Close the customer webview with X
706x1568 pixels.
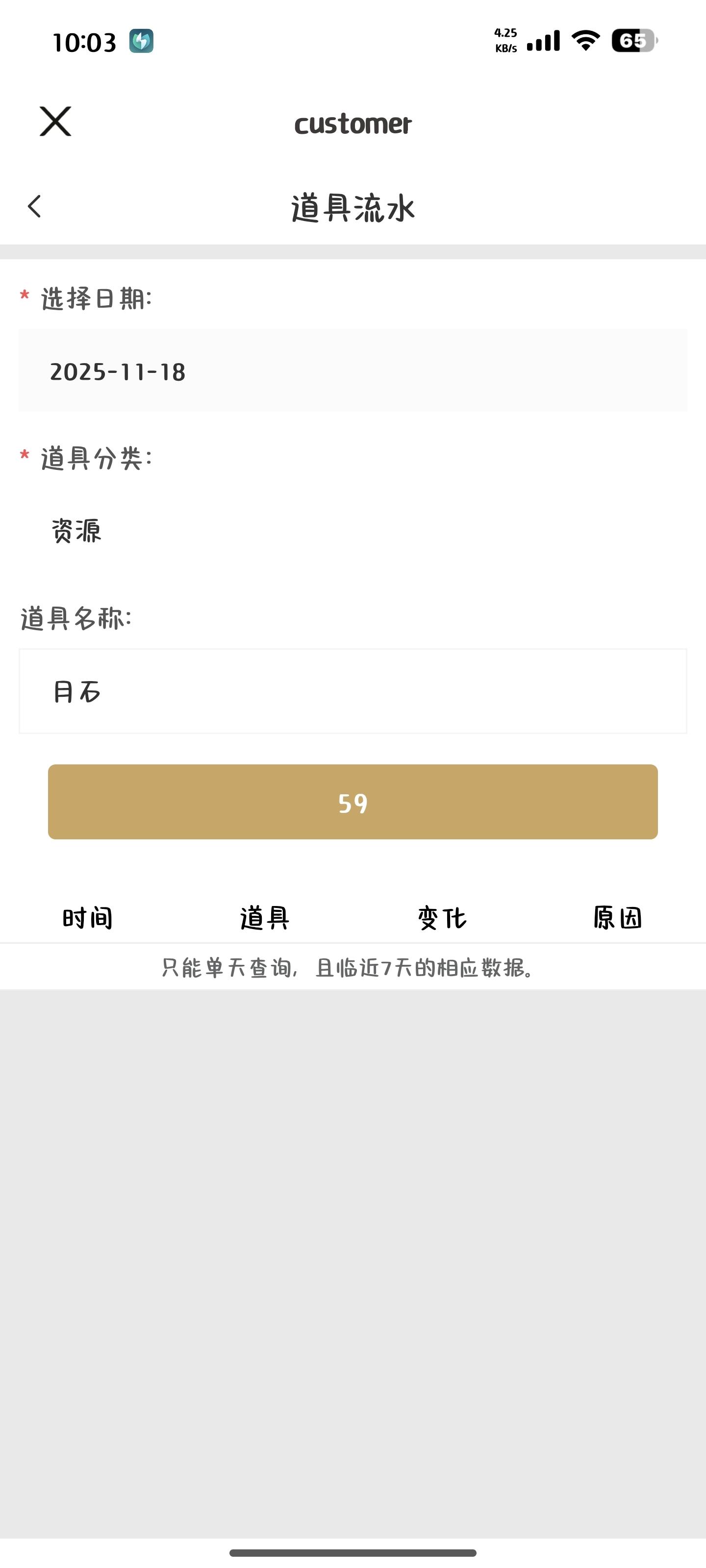tap(55, 121)
